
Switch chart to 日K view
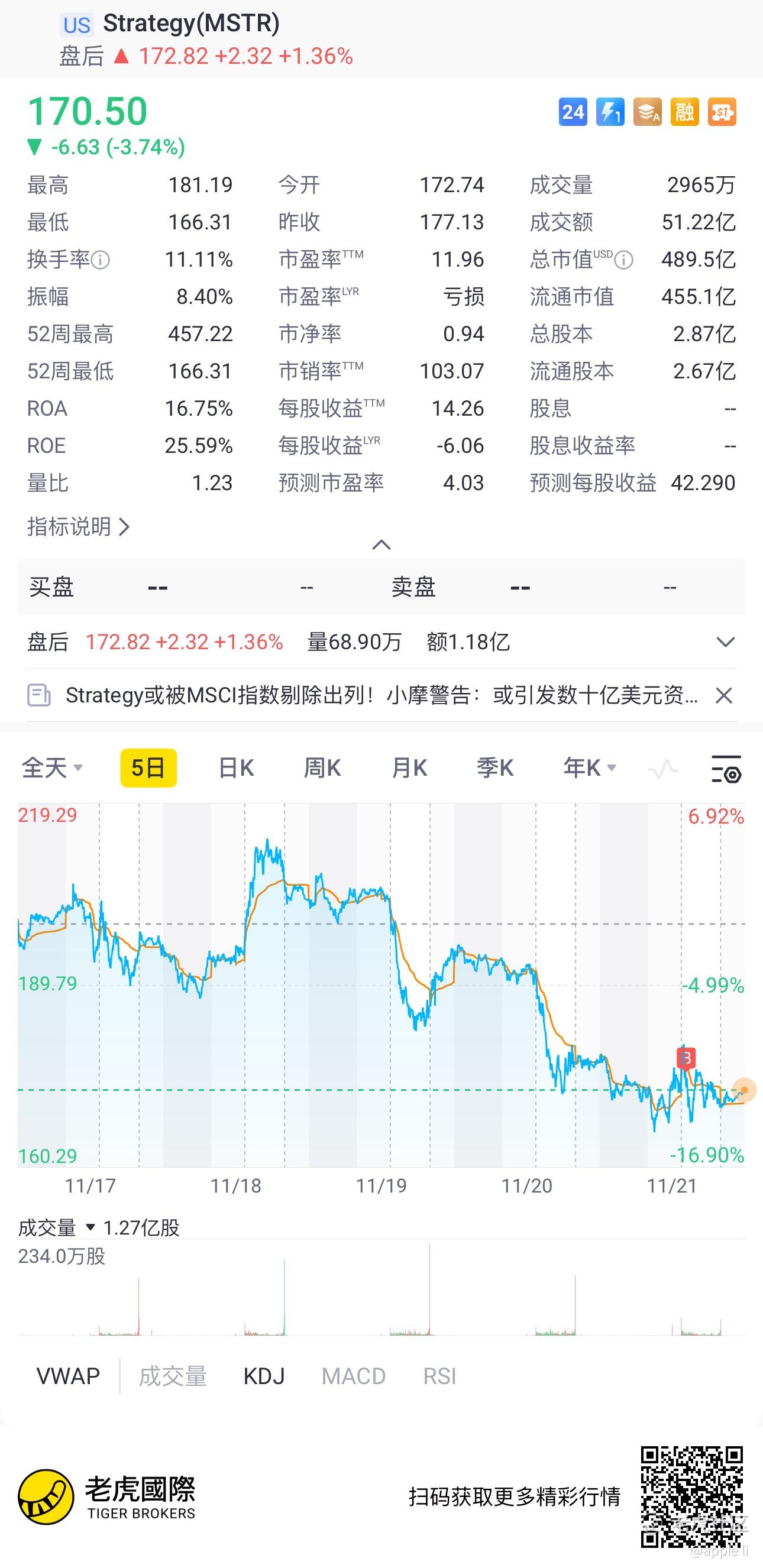(x=235, y=767)
